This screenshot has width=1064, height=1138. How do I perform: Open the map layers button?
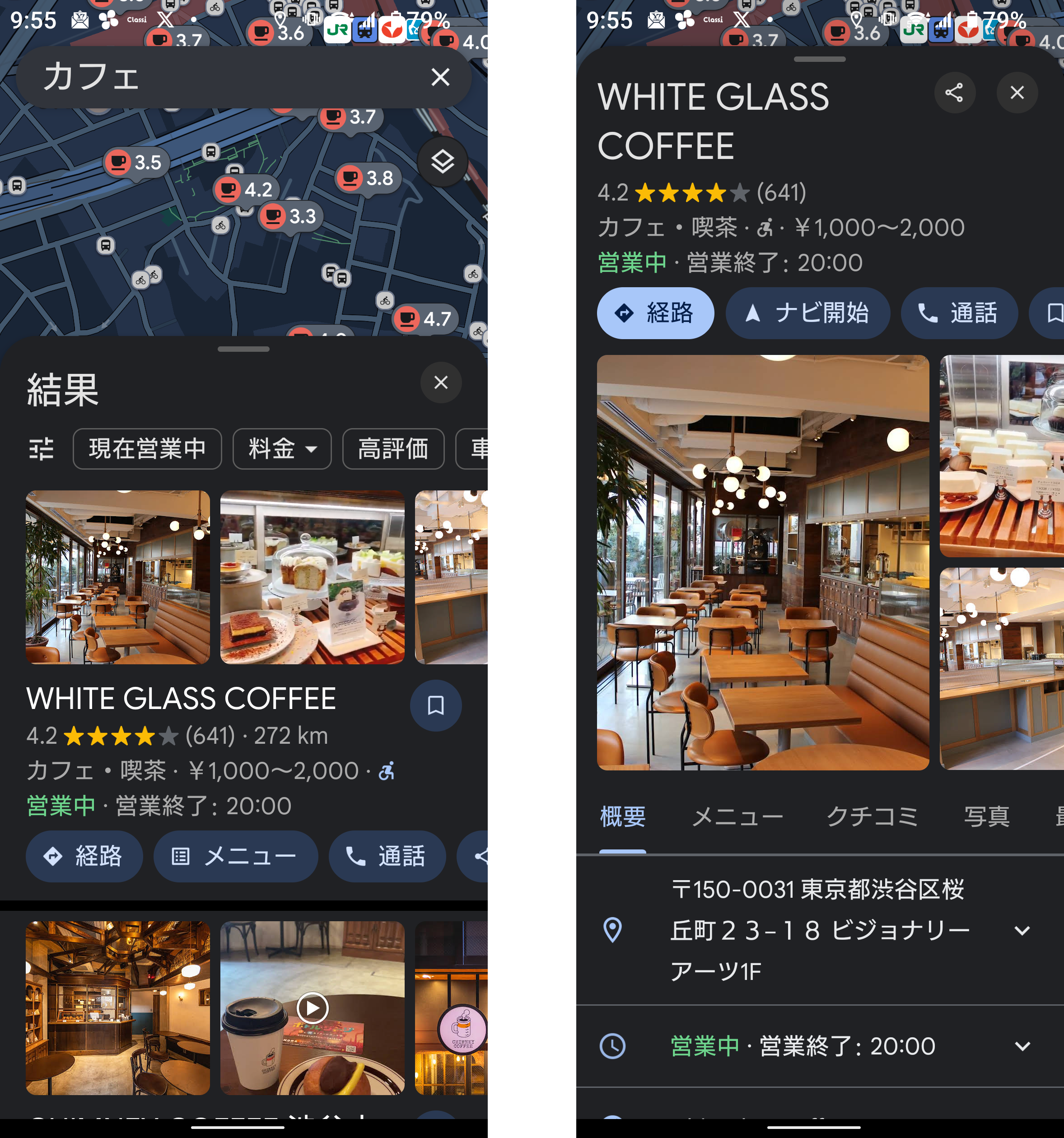pyautogui.click(x=442, y=162)
